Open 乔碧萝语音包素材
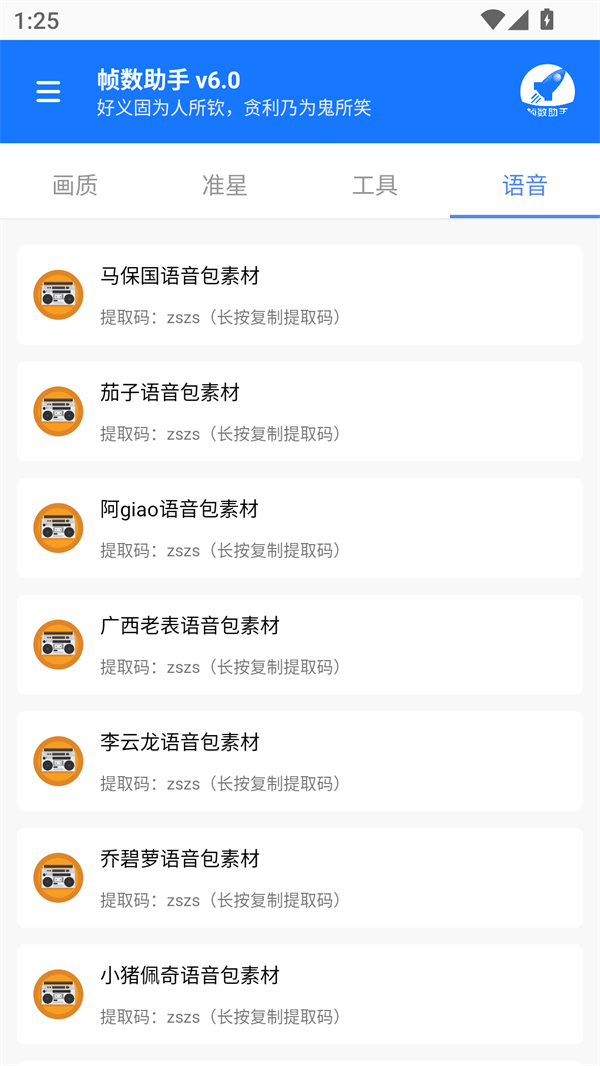 (x=300, y=878)
